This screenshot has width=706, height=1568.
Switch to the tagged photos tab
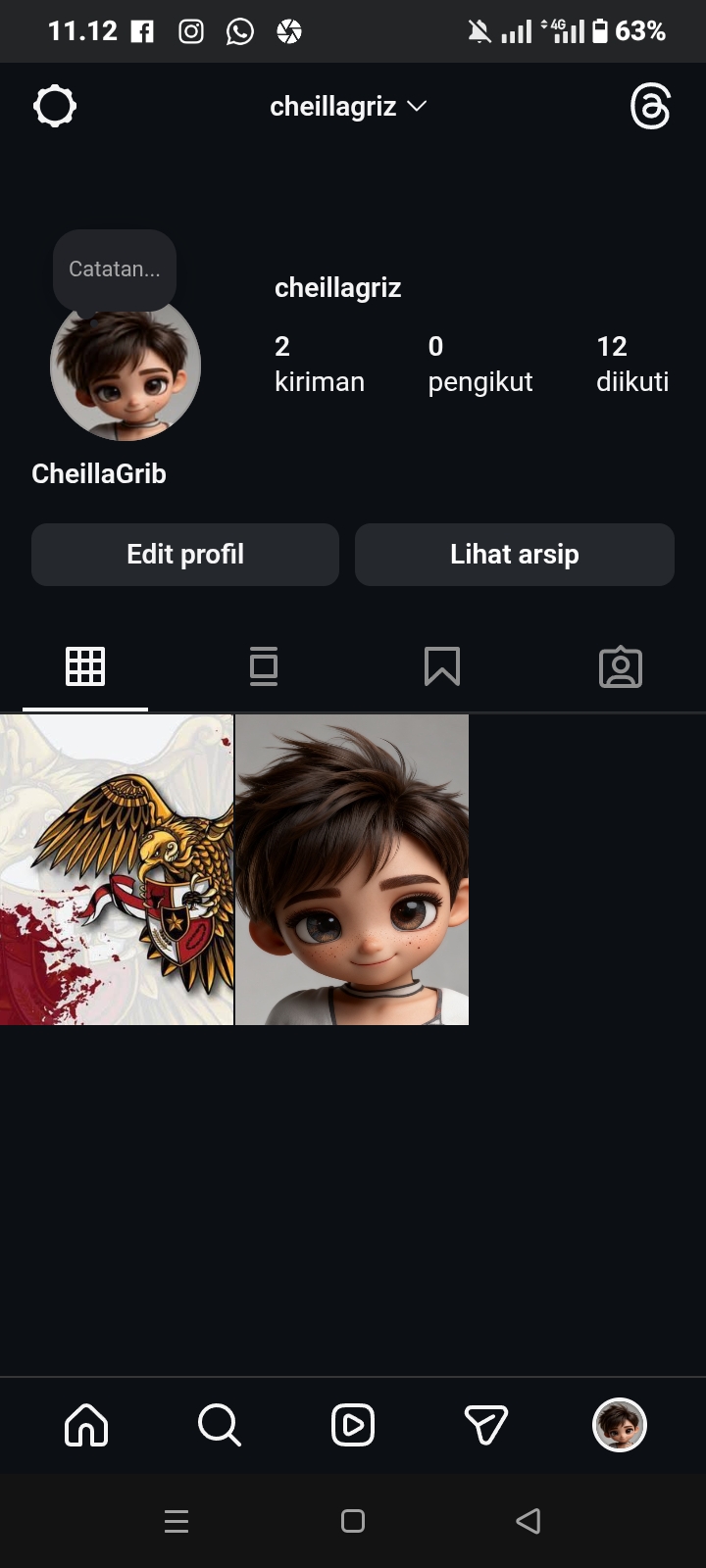(x=621, y=667)
